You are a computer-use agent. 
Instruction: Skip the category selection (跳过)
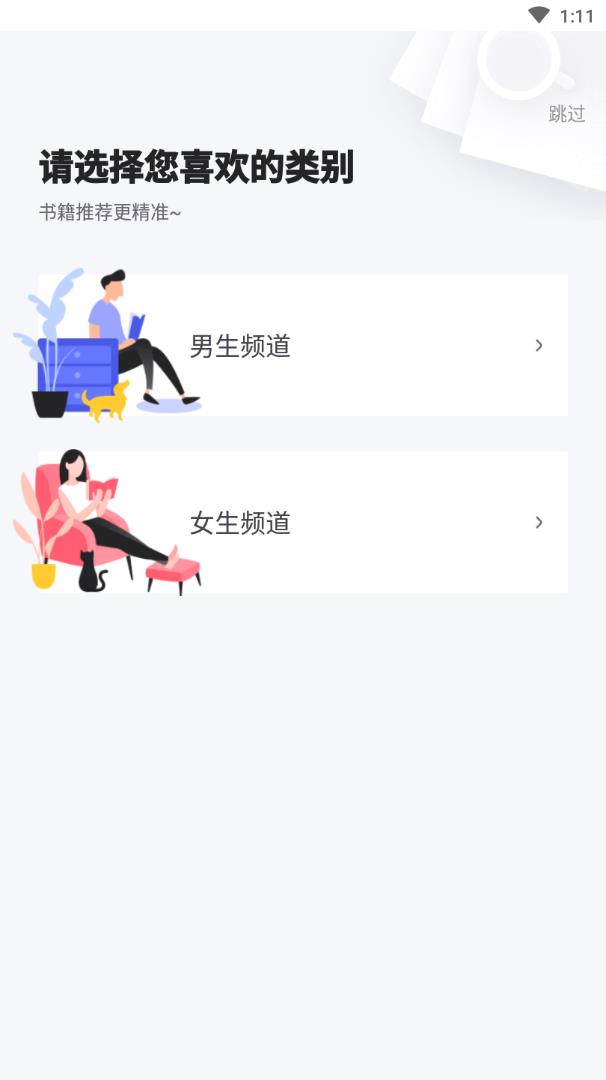566,114
